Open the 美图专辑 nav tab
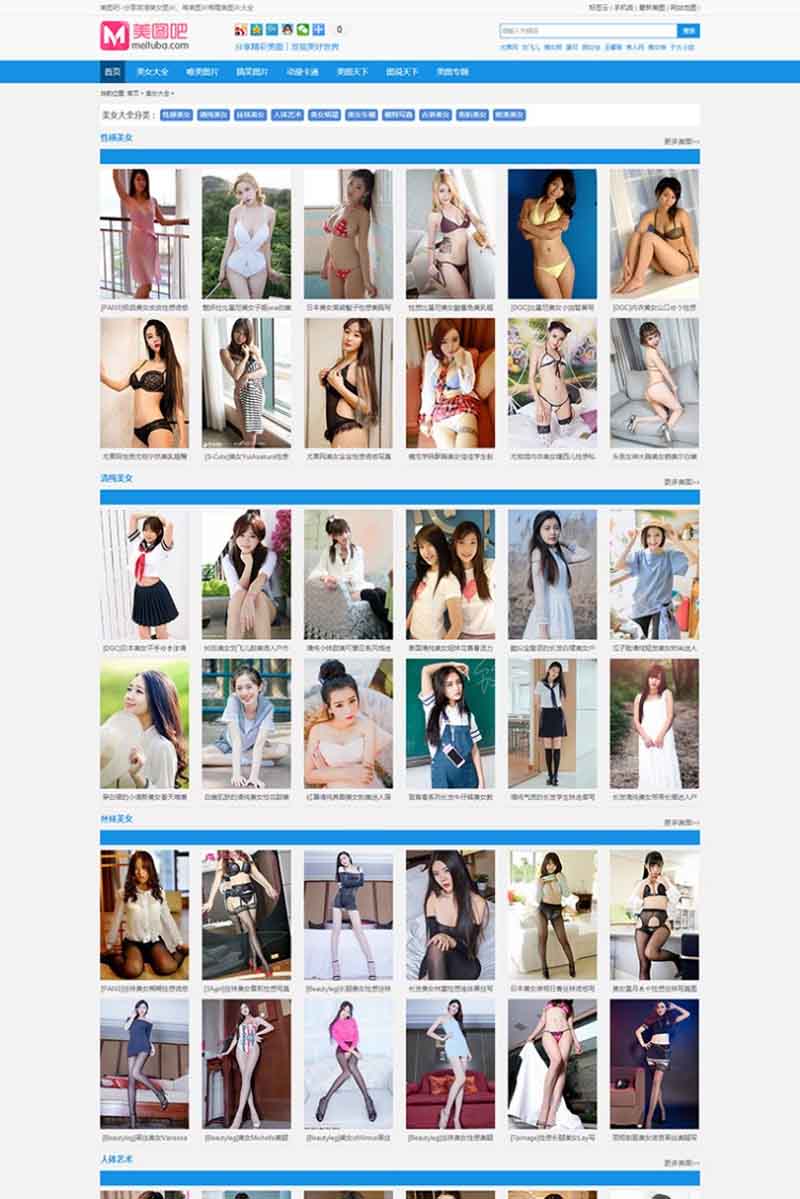The image size is (800, 1199). coord(452,72)
